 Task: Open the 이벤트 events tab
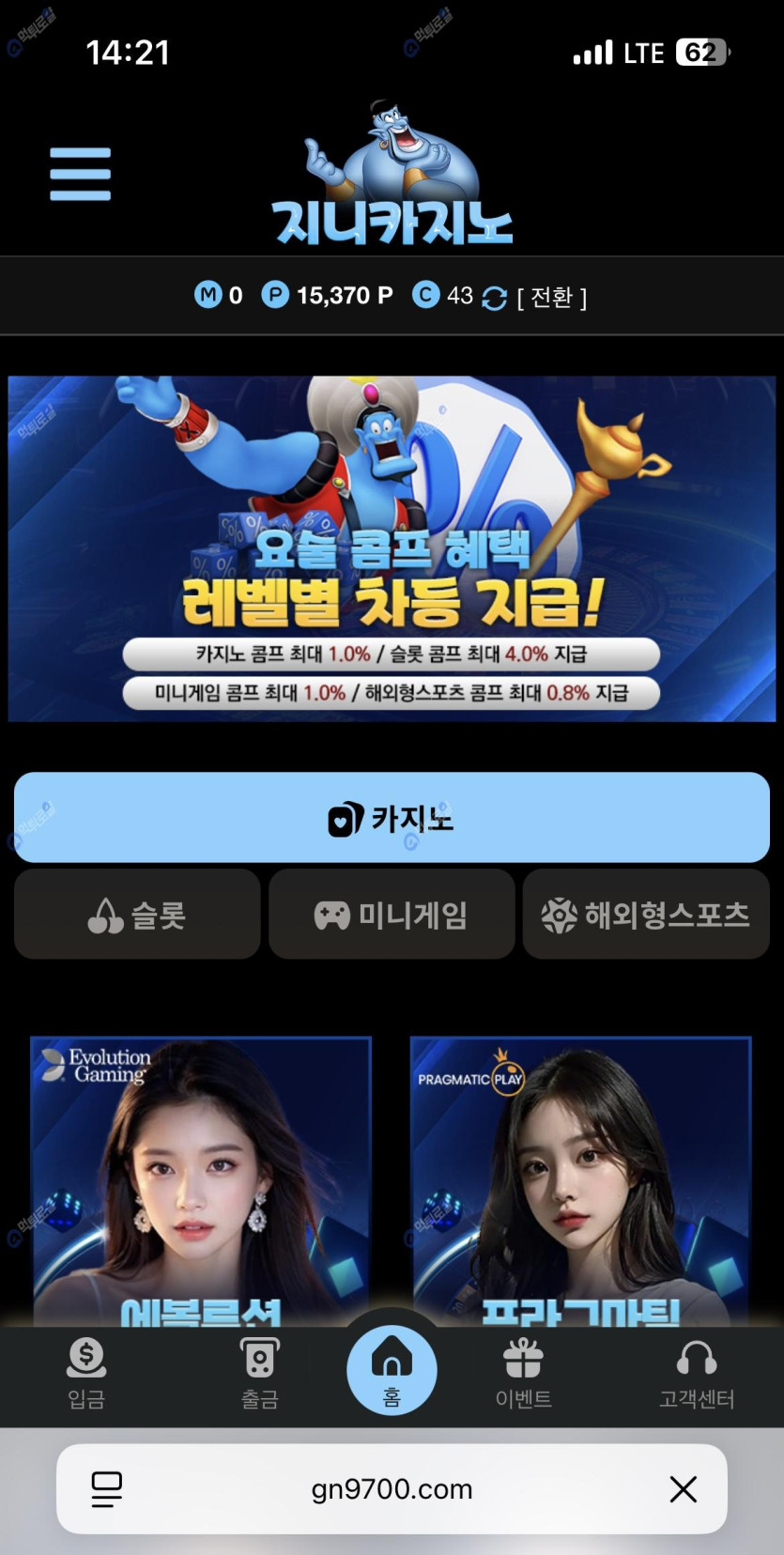tap(523, 1375)
